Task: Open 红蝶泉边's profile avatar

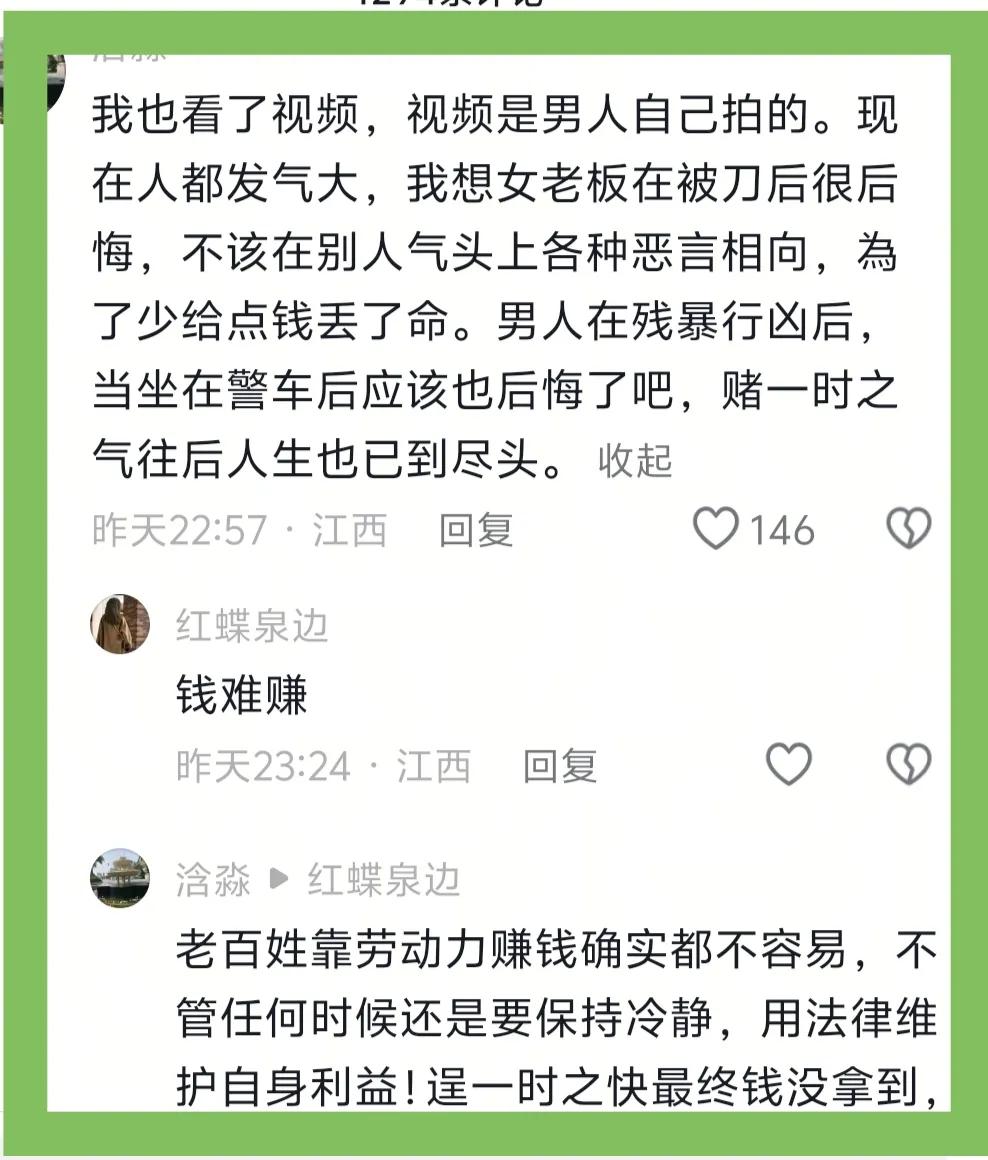Action: click(120, 624)
